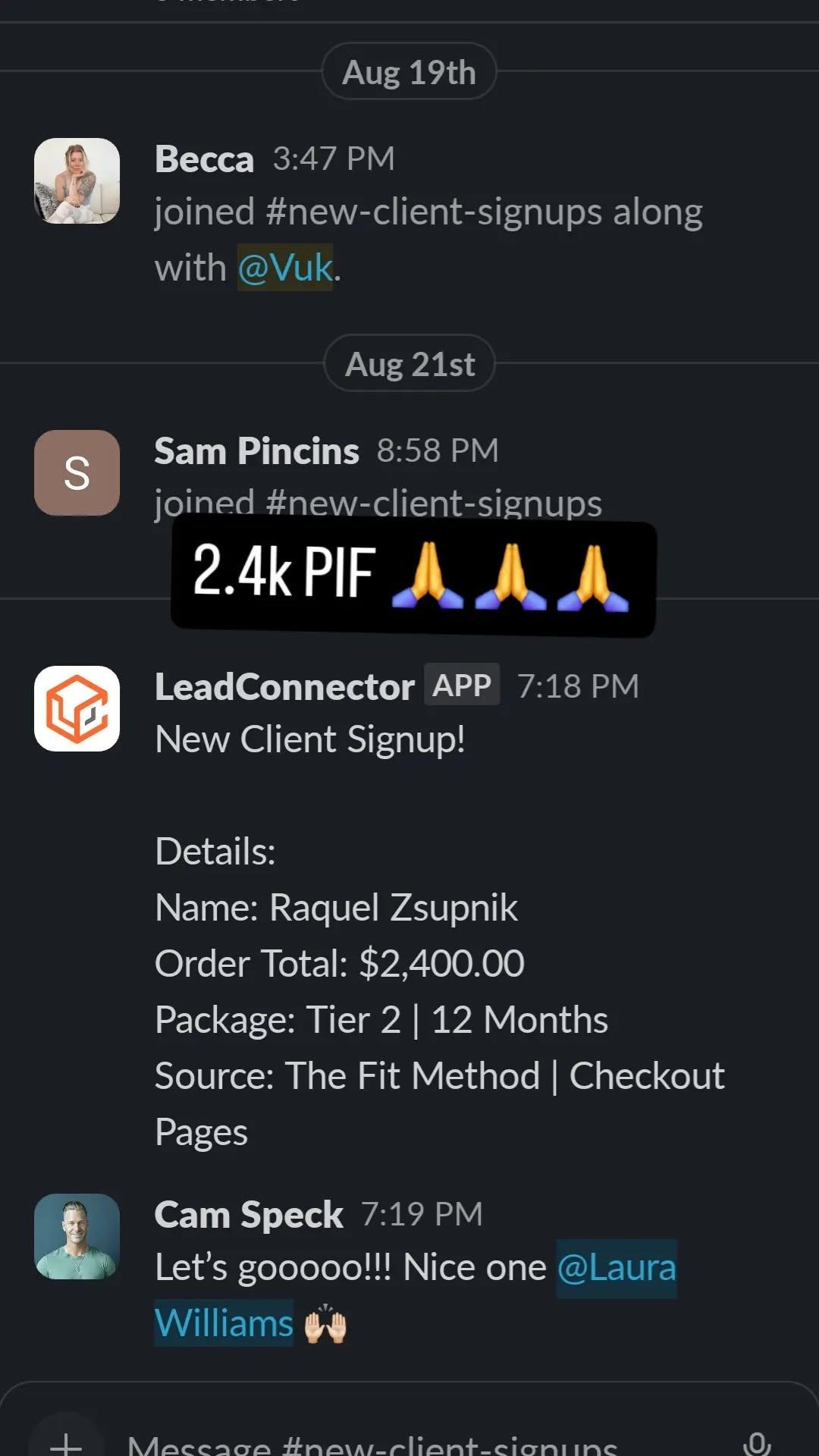Tap the Aug 19th date divider
This screenshot has width=819, height=1456.
[x=409, y=71]
